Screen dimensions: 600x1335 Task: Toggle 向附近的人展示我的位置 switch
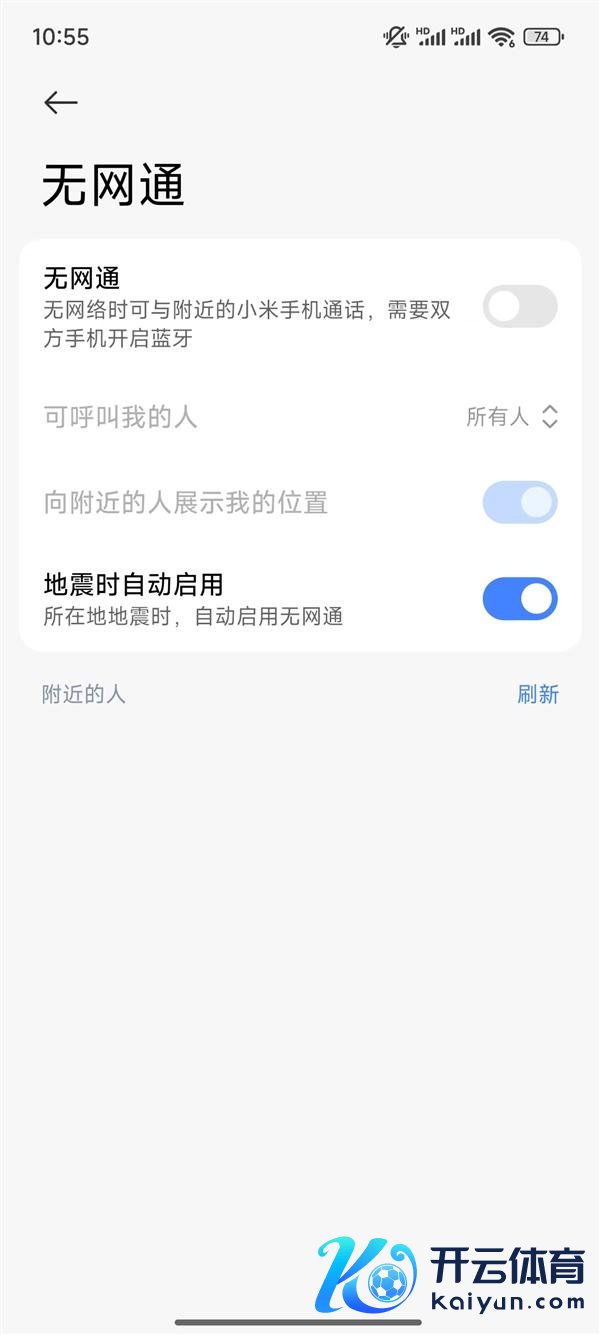tap(519, 502)
